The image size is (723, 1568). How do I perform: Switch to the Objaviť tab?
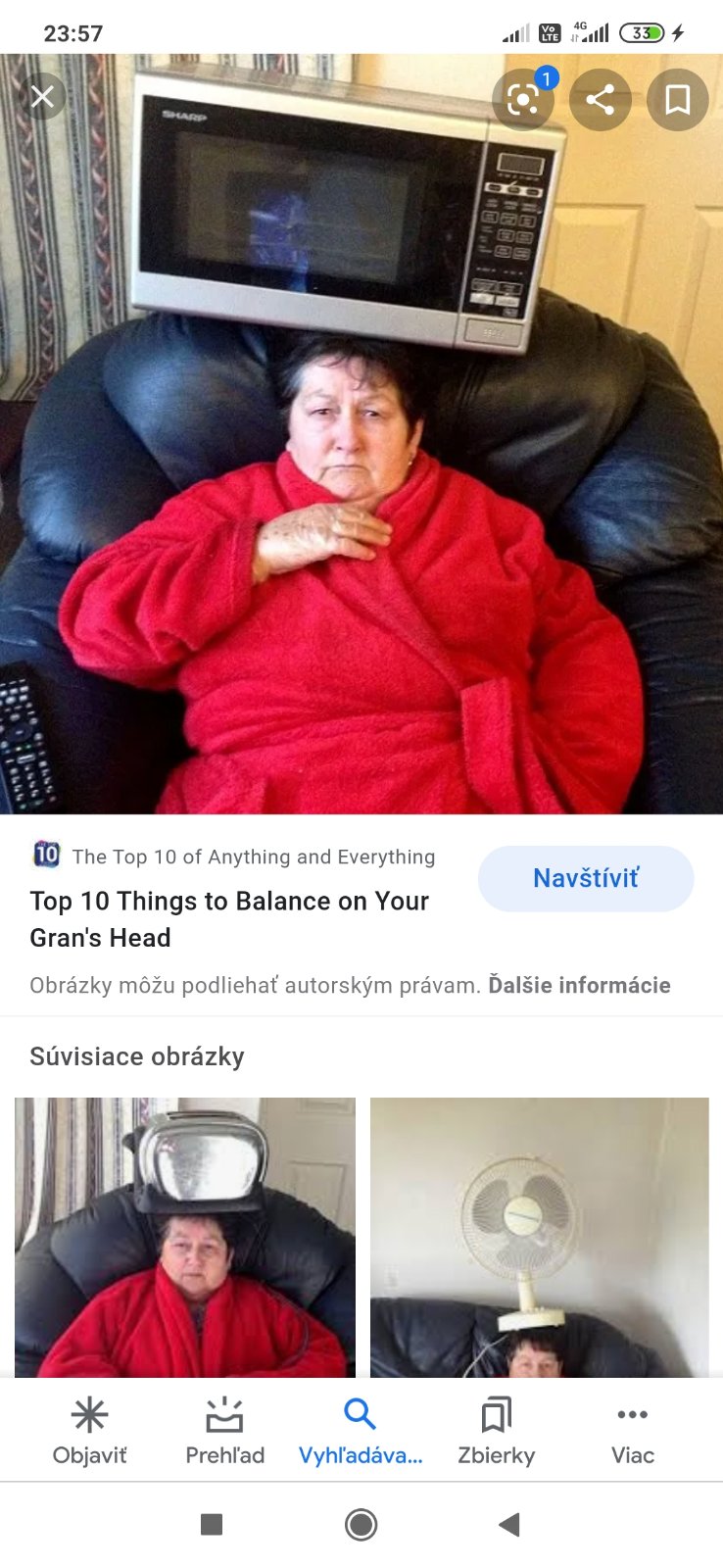[x=89, y=1431]
